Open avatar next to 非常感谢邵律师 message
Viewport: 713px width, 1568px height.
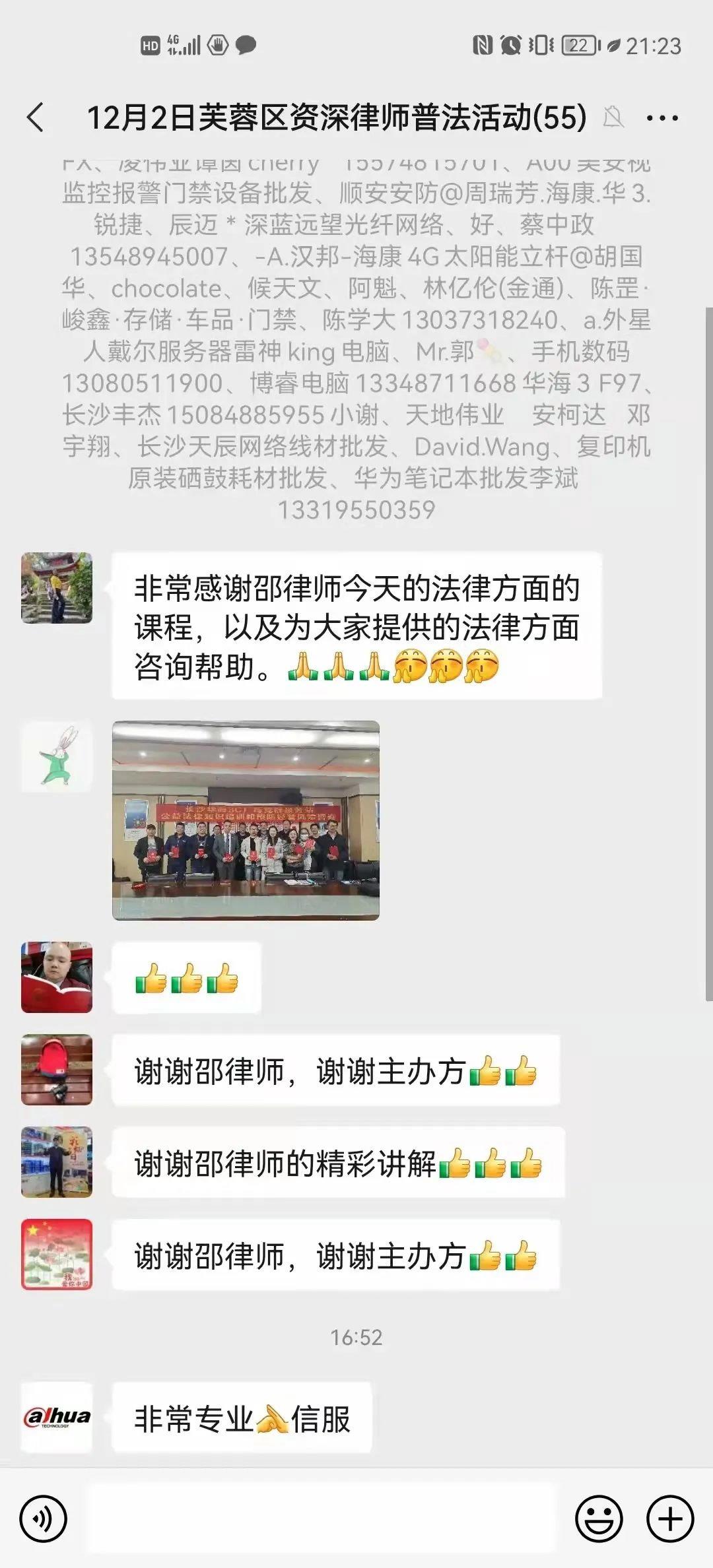[x=57, y=588]
